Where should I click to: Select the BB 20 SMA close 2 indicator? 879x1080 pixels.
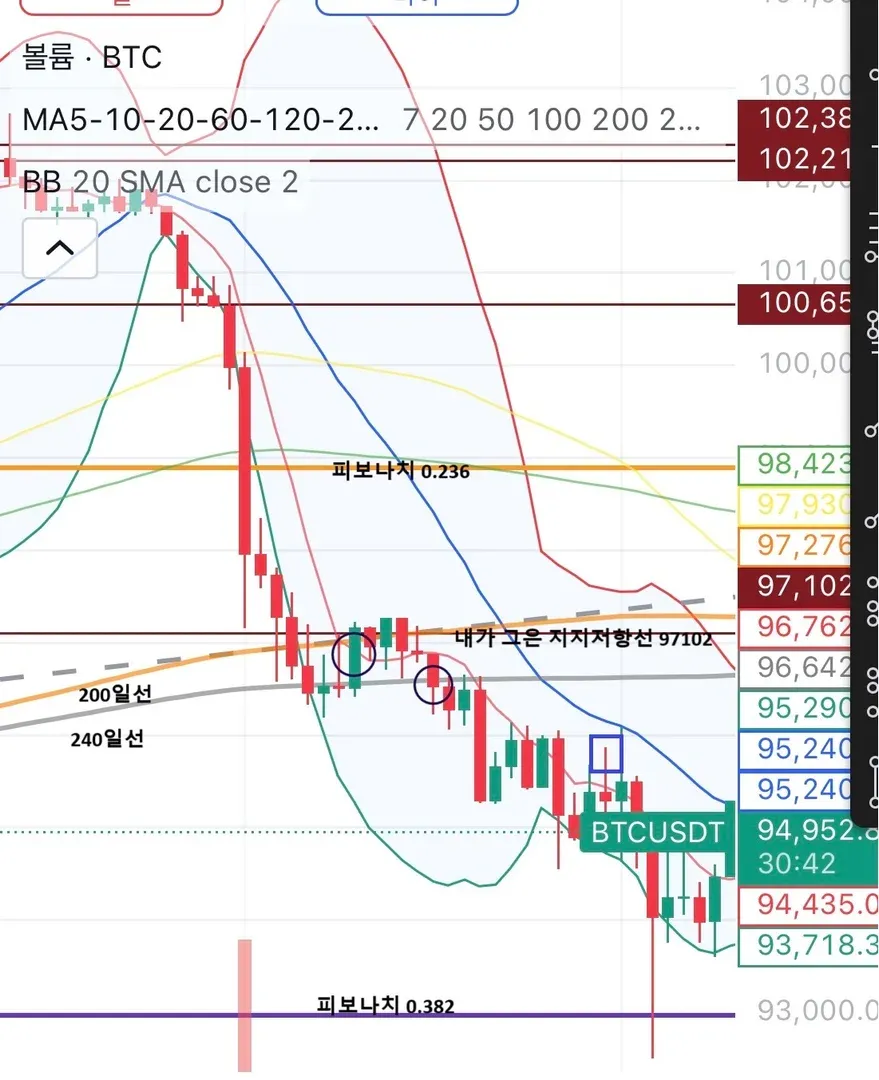point(160,182)
